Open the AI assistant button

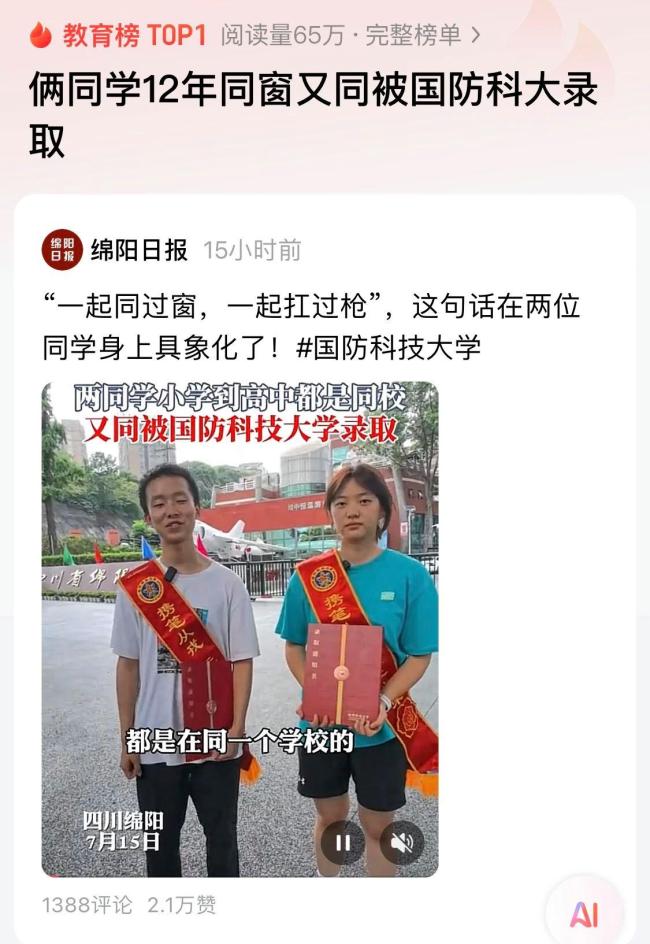point(584,914)
